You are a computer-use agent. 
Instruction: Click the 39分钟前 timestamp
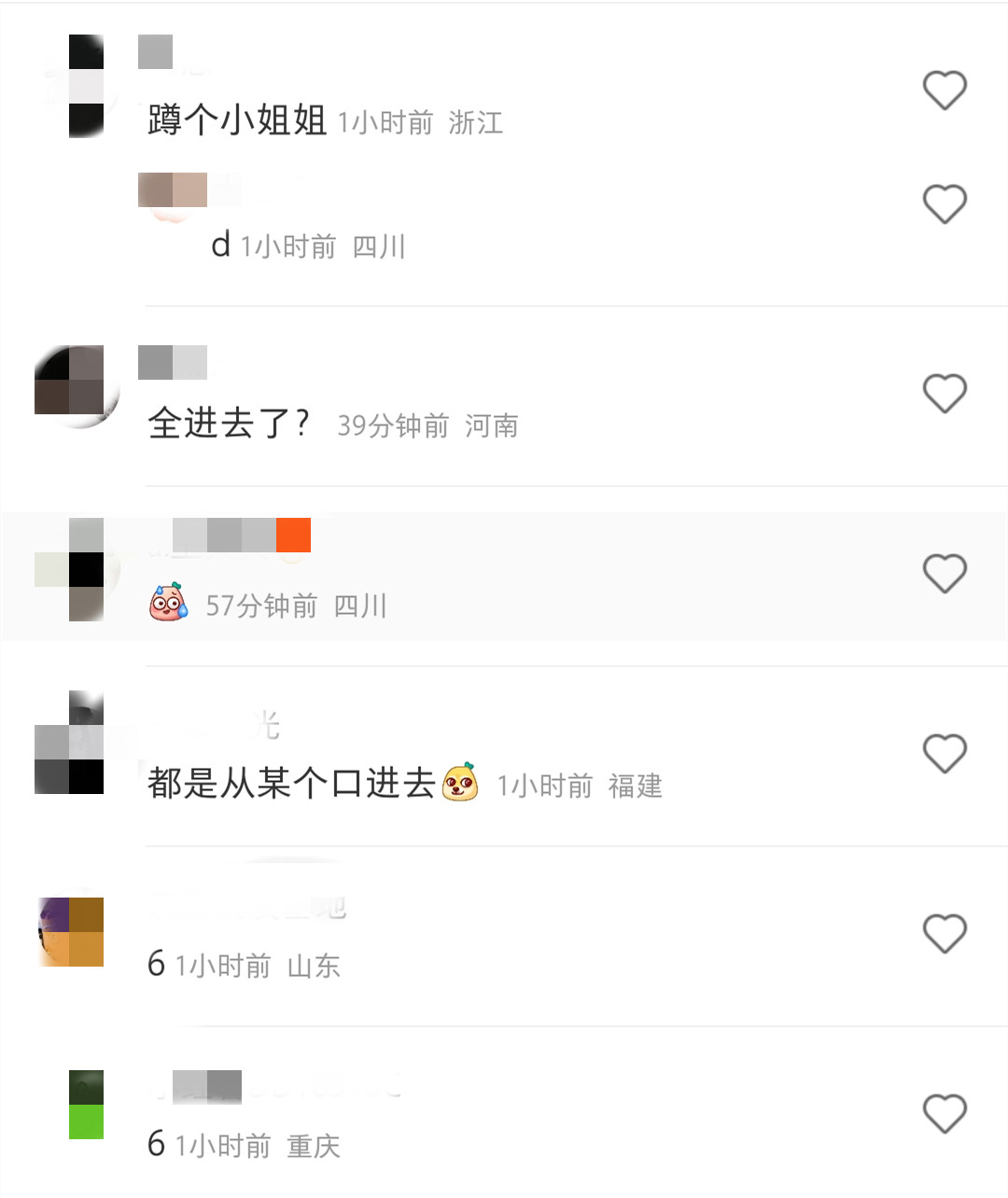[x=393, y=427]
